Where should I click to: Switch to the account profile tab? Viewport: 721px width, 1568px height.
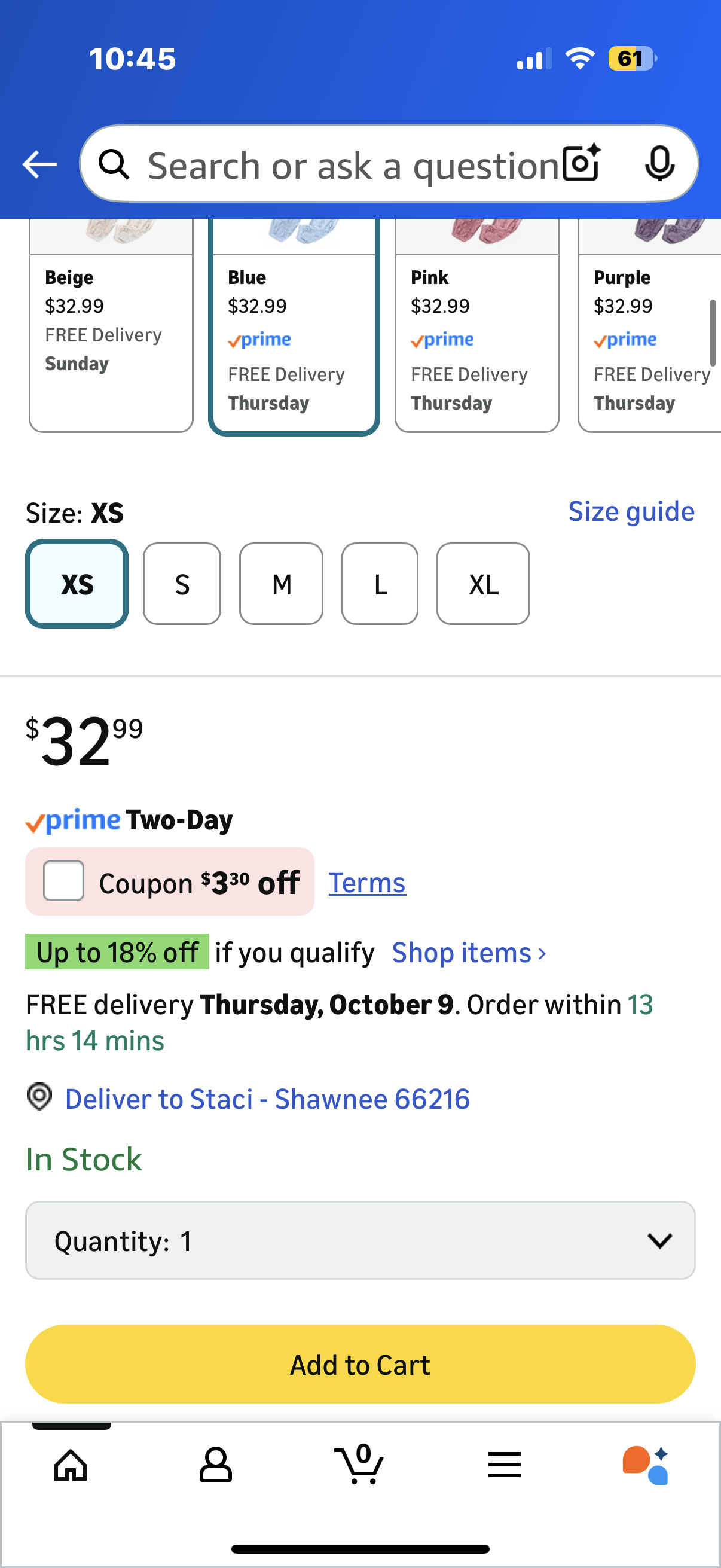pos(215,1464)
